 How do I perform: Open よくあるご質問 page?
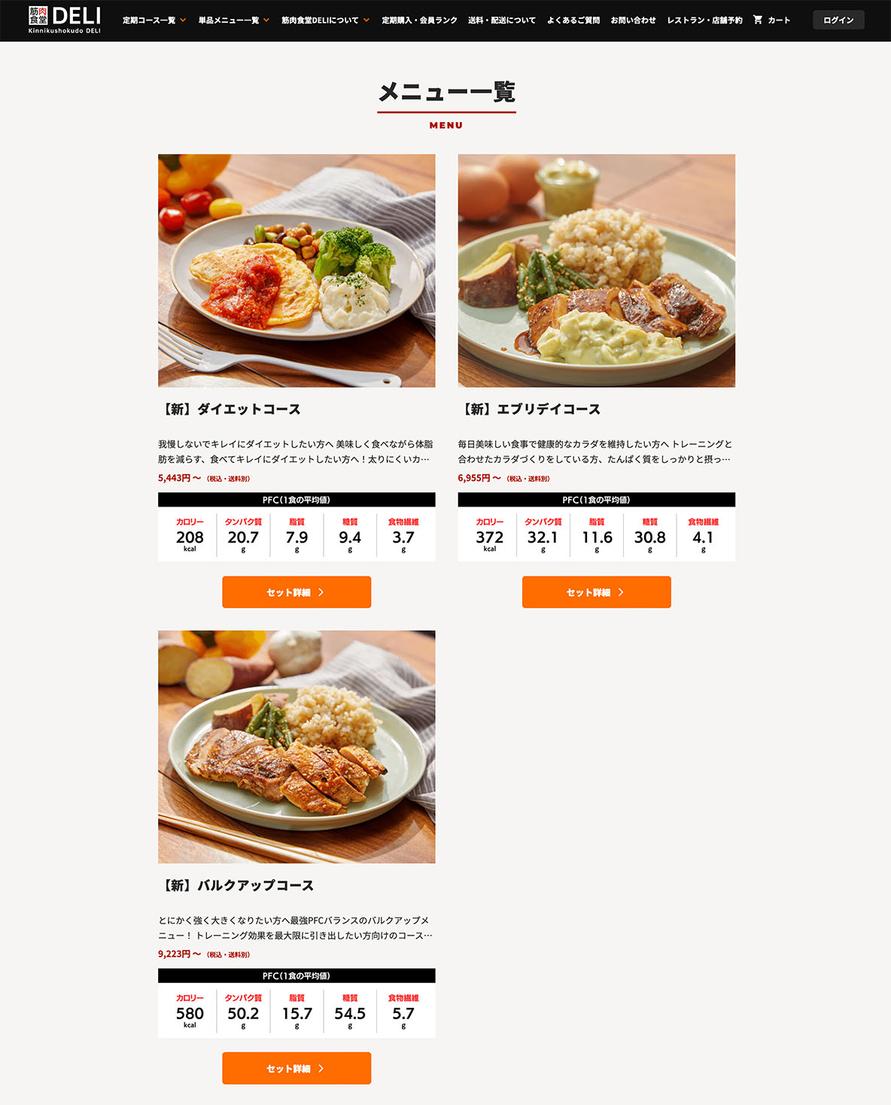pyautogui.click(x=573, y=20)
